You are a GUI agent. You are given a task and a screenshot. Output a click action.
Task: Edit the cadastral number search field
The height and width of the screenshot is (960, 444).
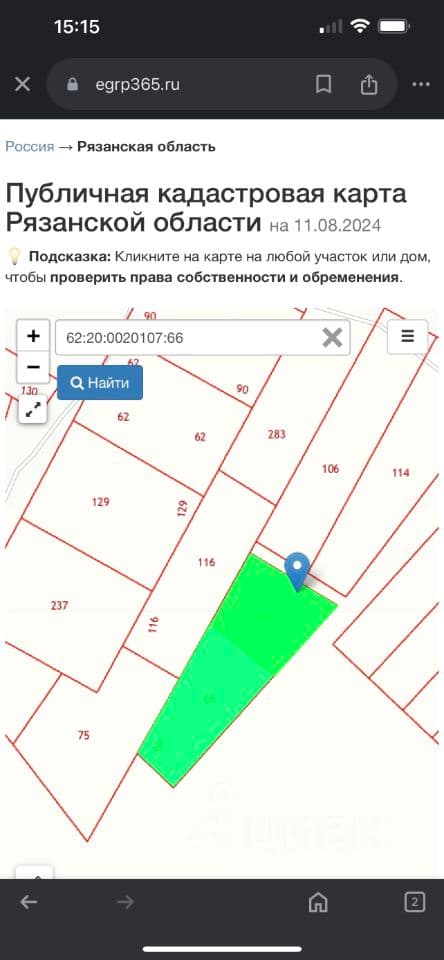[x=188, y=337]
